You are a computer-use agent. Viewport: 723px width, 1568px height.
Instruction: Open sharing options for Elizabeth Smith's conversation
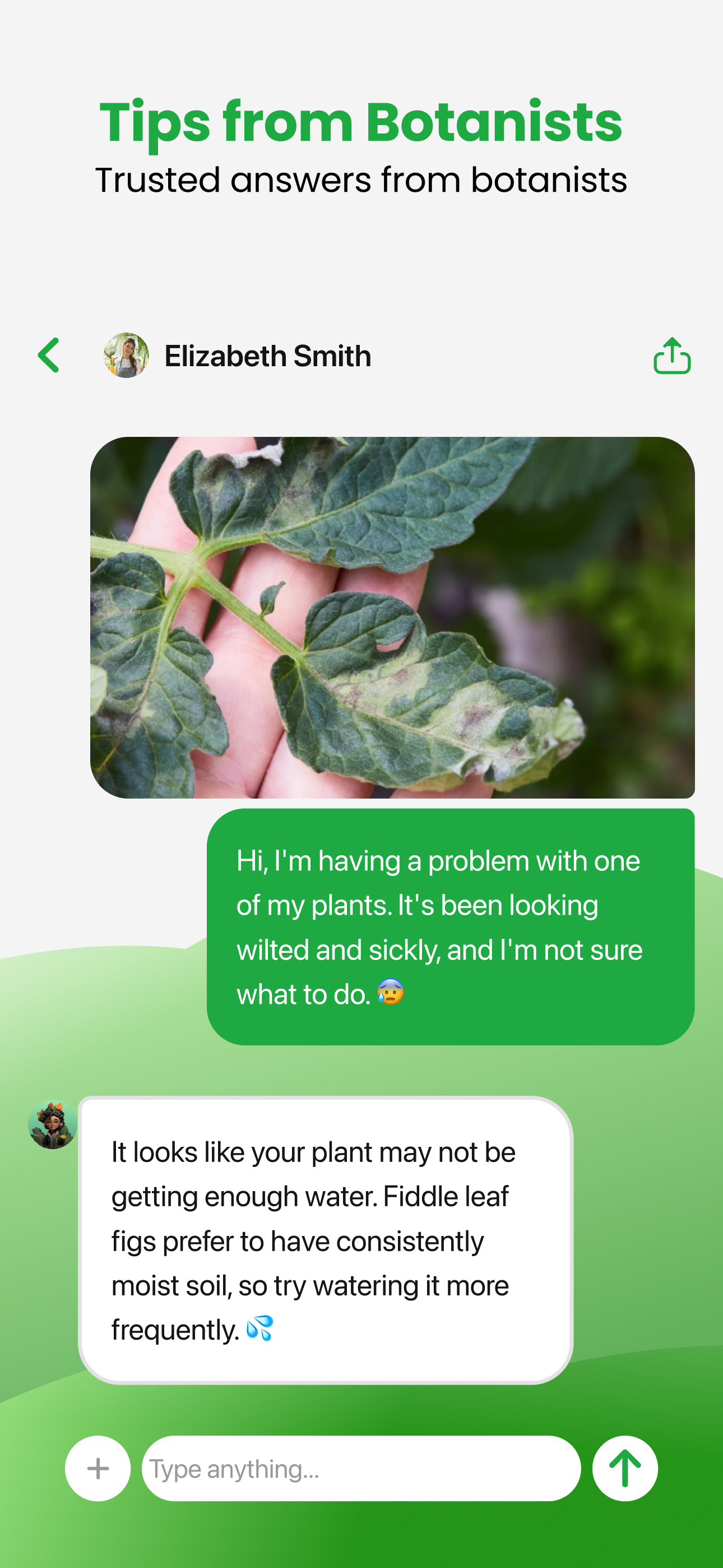point(671,356)
